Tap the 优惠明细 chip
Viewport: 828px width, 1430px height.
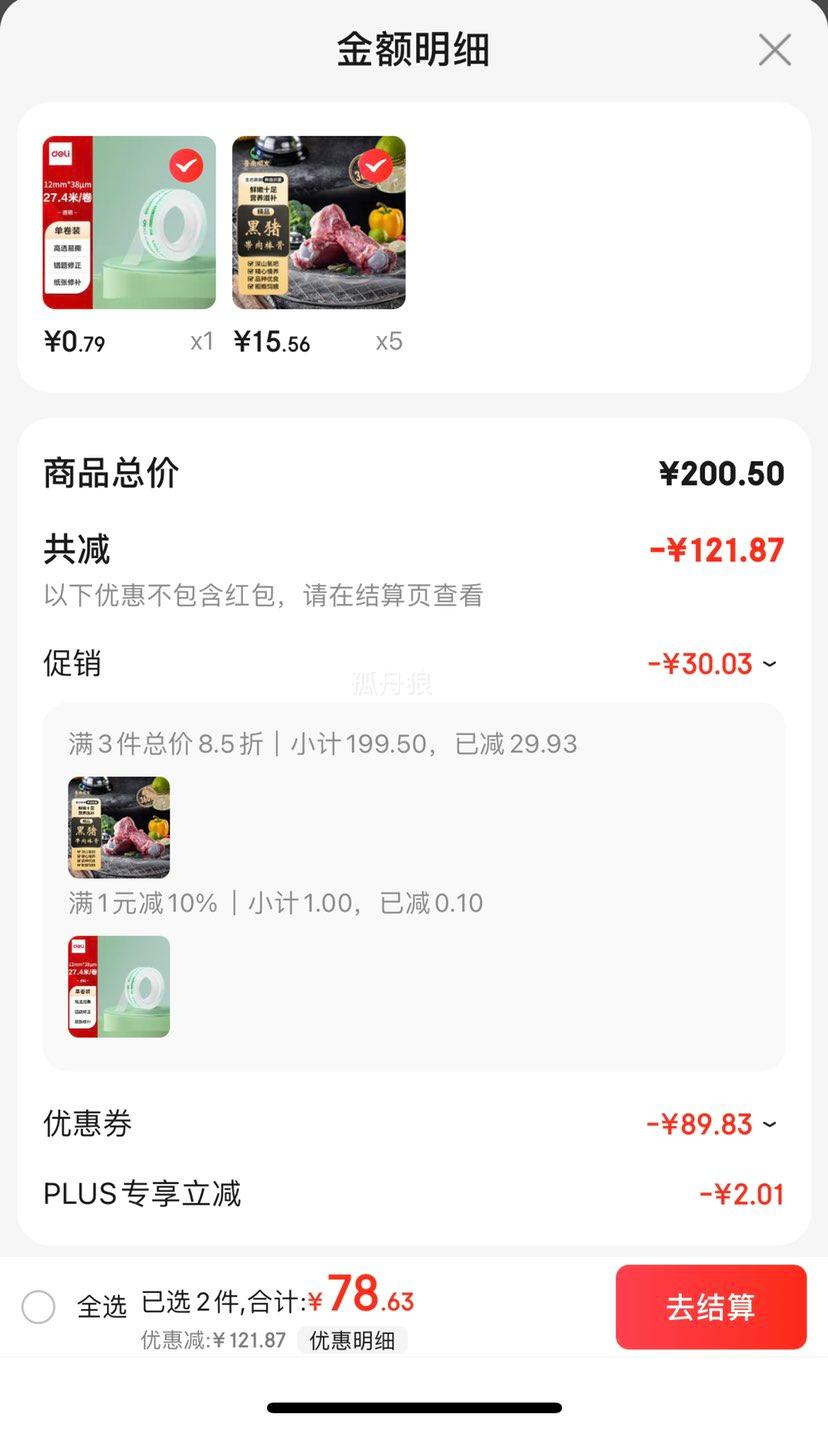point(352,1340)
